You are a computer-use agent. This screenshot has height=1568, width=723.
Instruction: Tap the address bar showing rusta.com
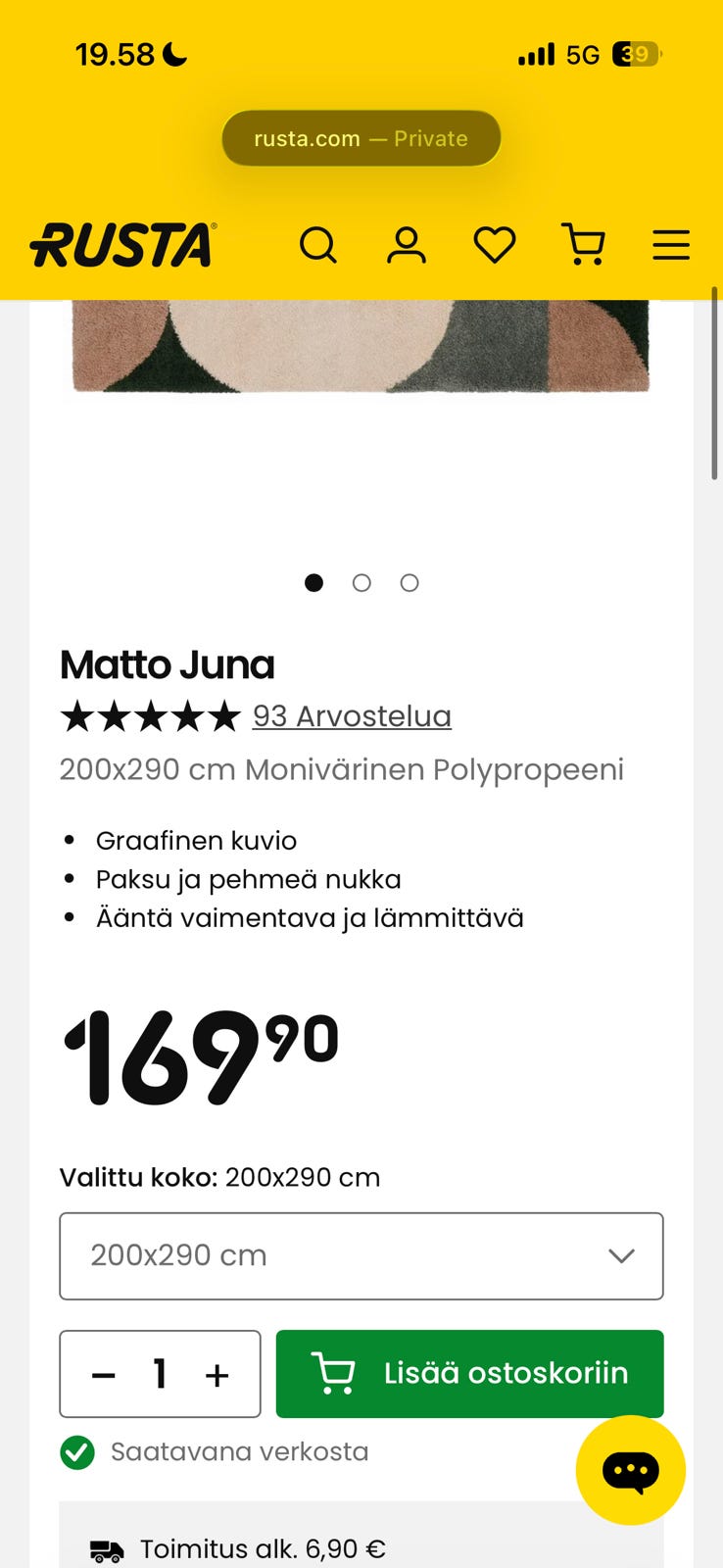[361, 138]
